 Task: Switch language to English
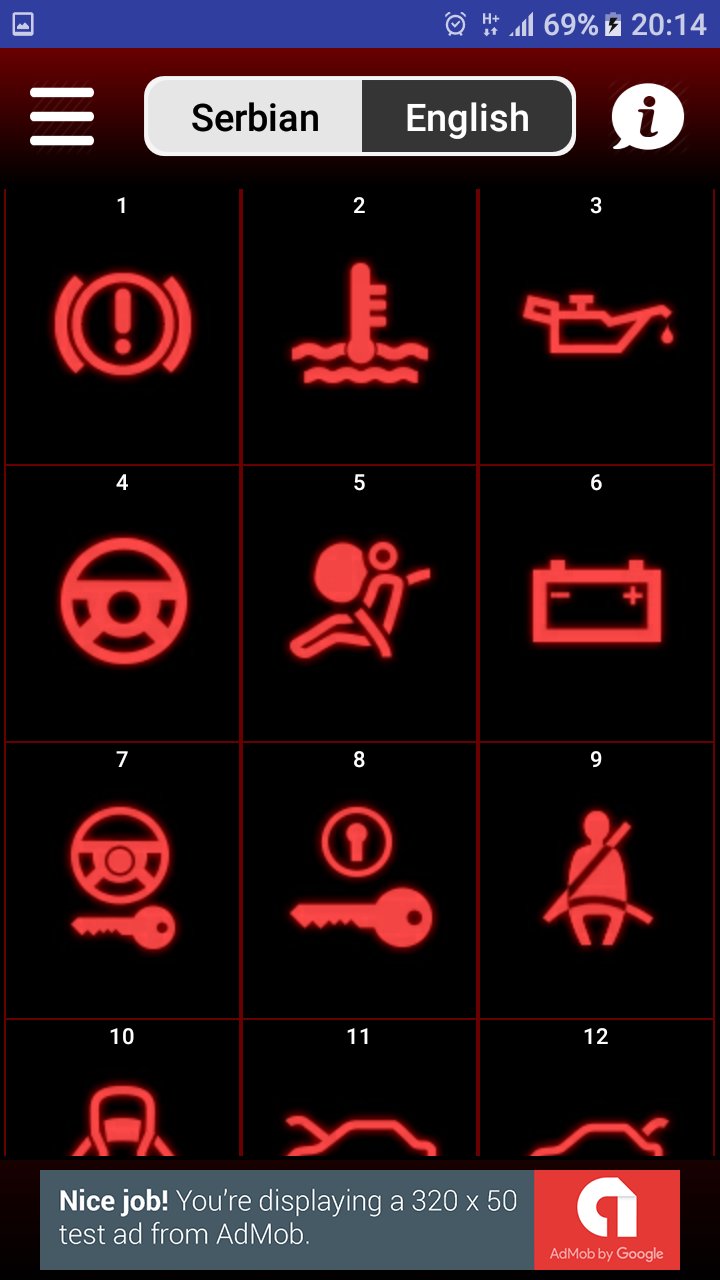pyautogui.click(x=467, y=117)
